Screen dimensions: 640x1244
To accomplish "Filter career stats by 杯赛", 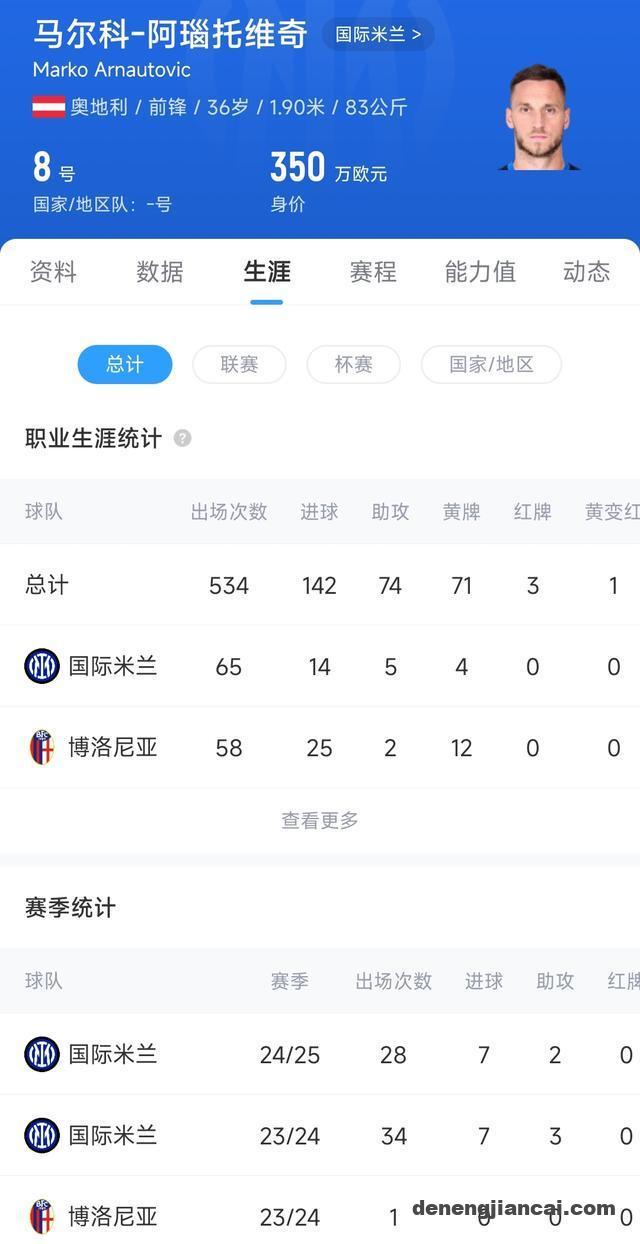I will click(353, 365).
